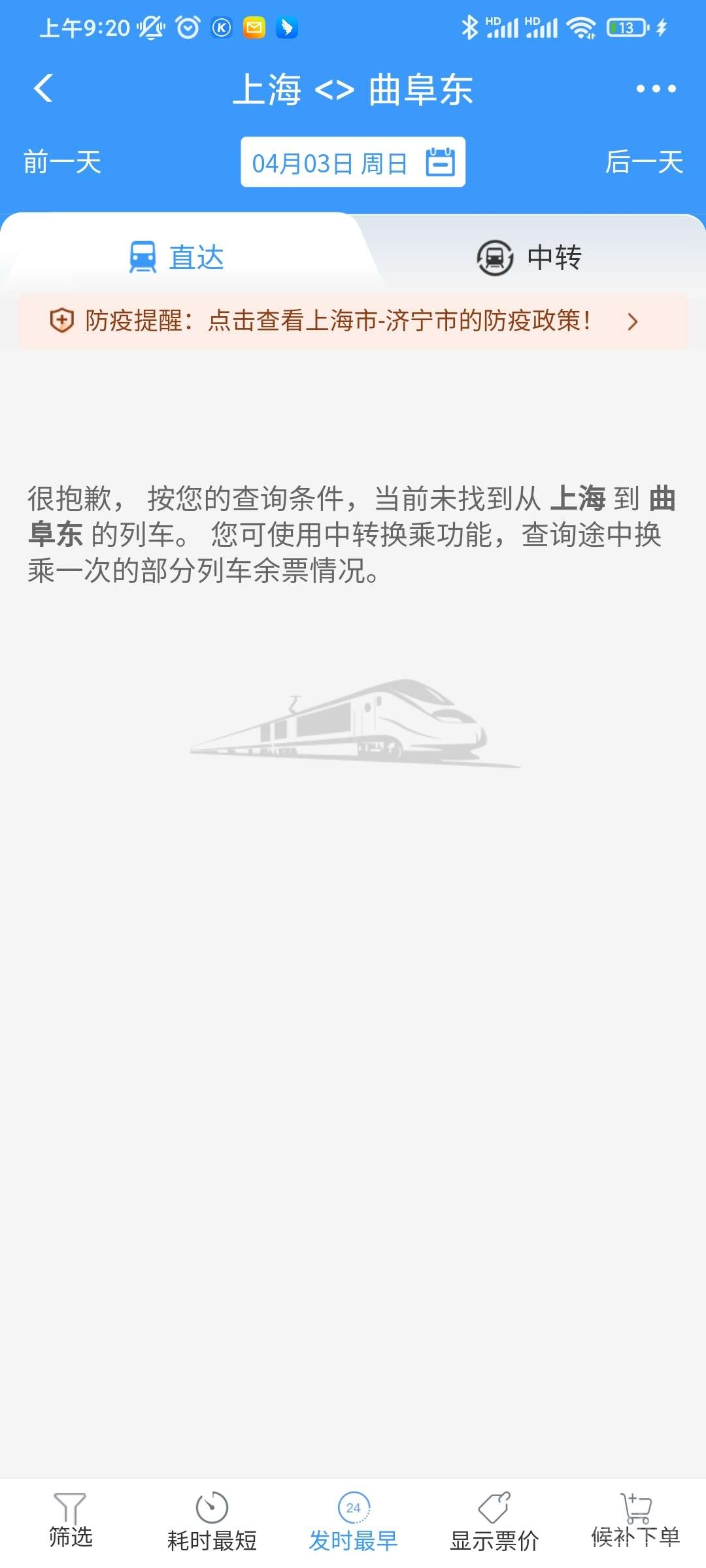The image size is (706, 1568).
Task: Go to the next day (后一天)
Action: (x=644, y=162)
